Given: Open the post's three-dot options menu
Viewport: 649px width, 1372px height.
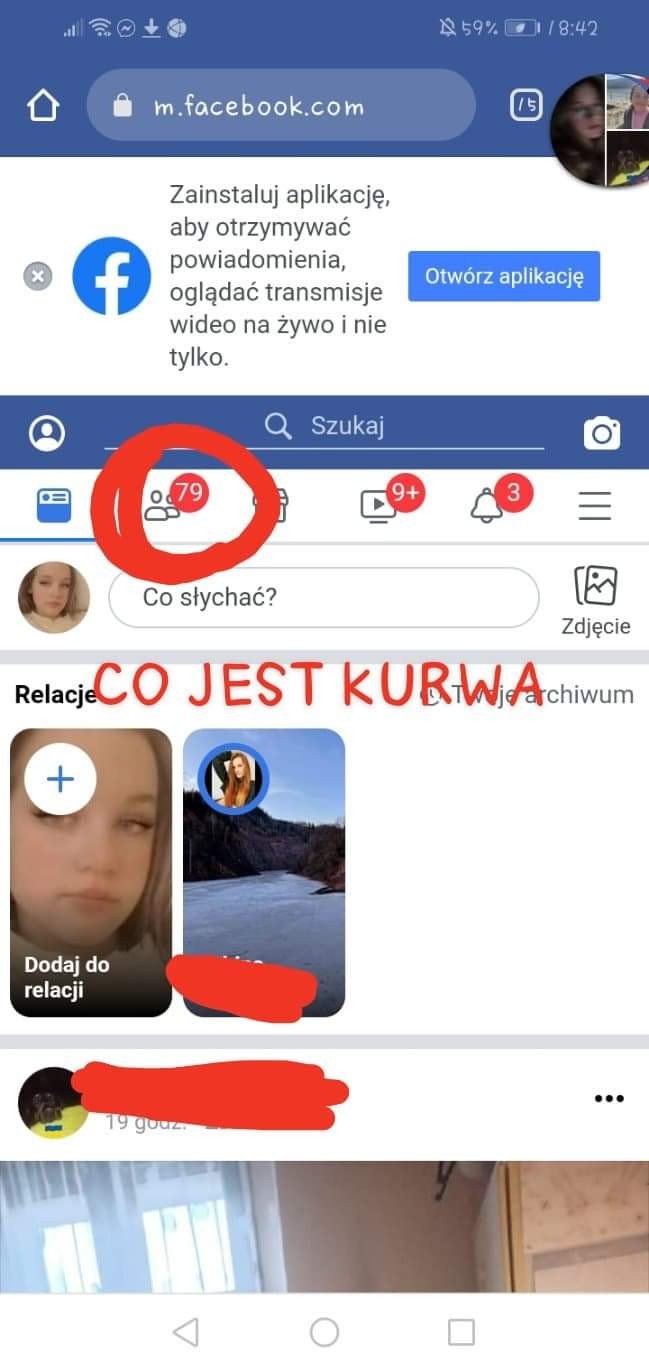Looking at the screenshot, I should point(609,1098).
